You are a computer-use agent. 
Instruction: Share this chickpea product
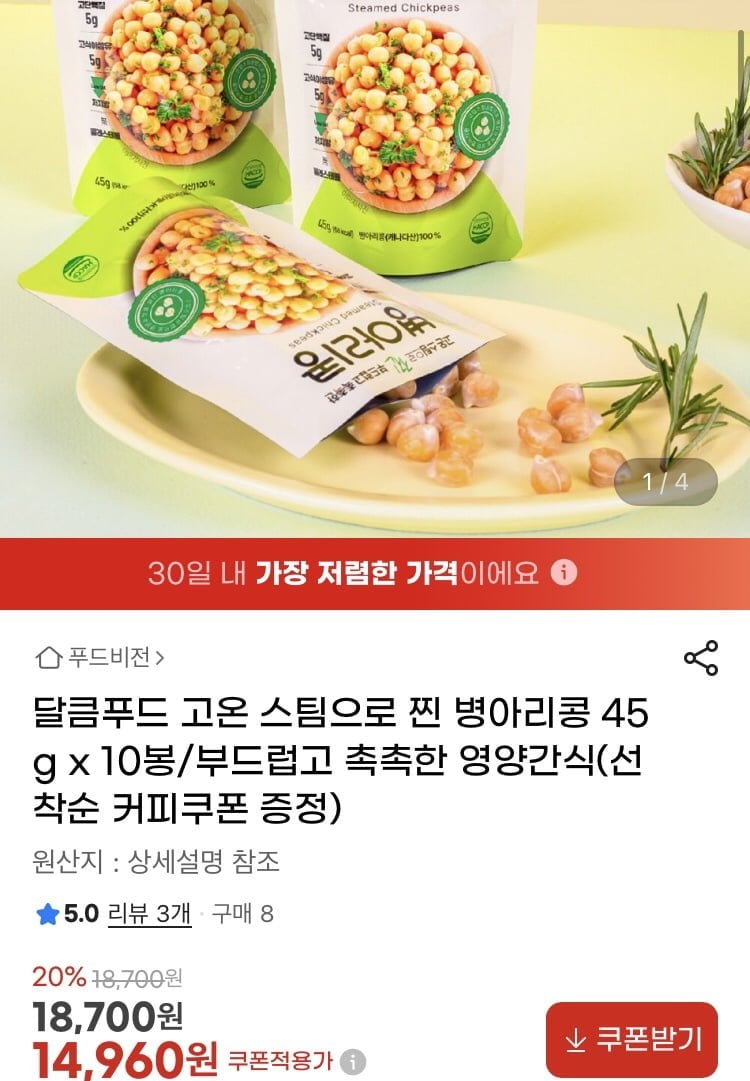tap(700, 658)
